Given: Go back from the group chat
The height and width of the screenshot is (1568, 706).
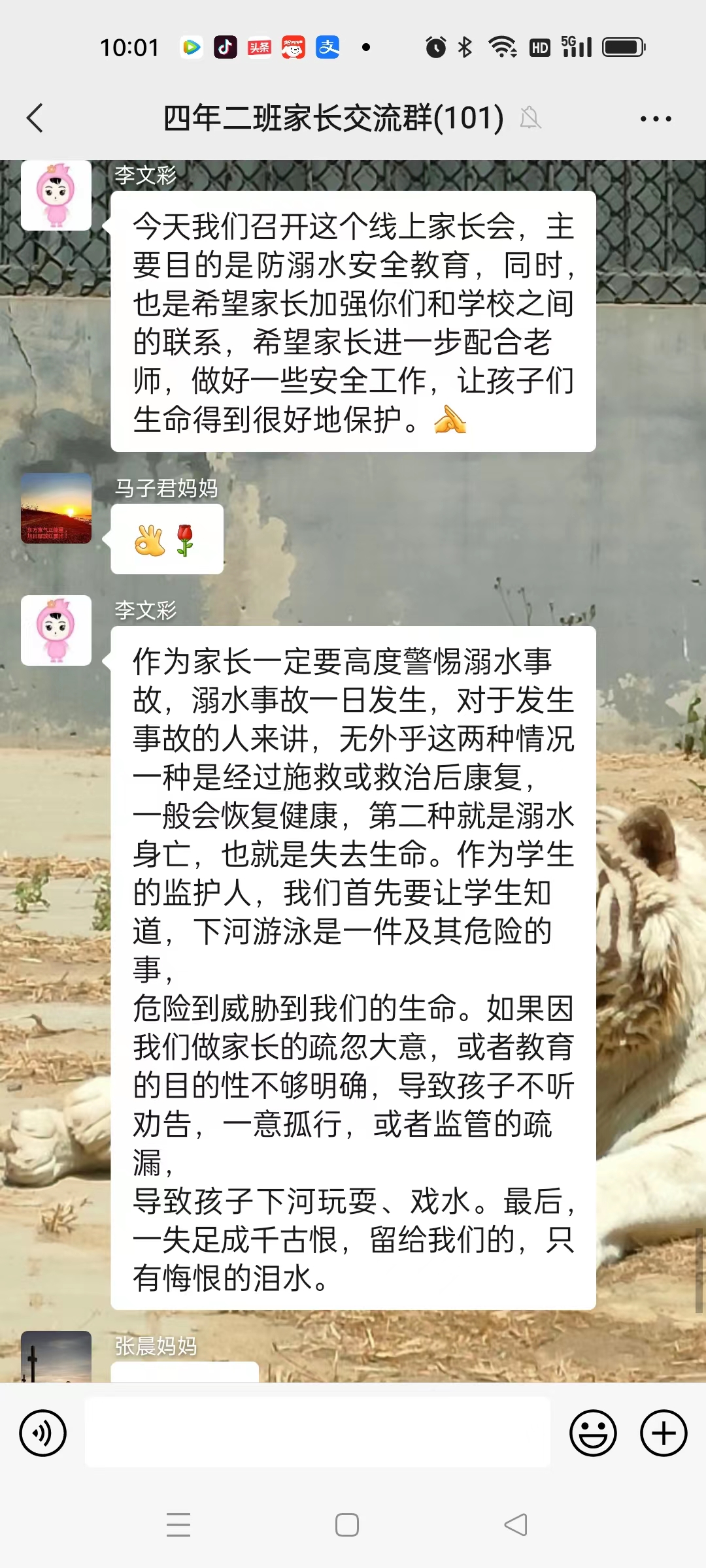Looking at the screenshot, I should click(x=35, y=118).
